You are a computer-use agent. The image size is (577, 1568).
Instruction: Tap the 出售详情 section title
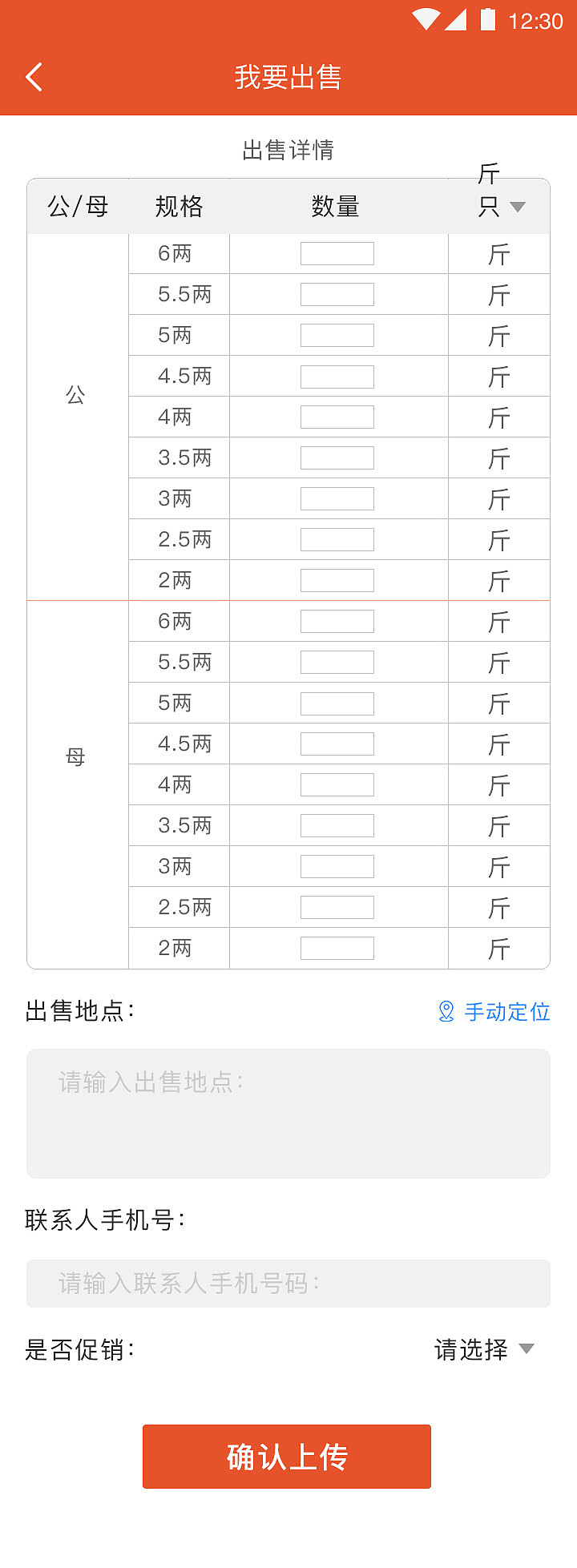(288, 150)
